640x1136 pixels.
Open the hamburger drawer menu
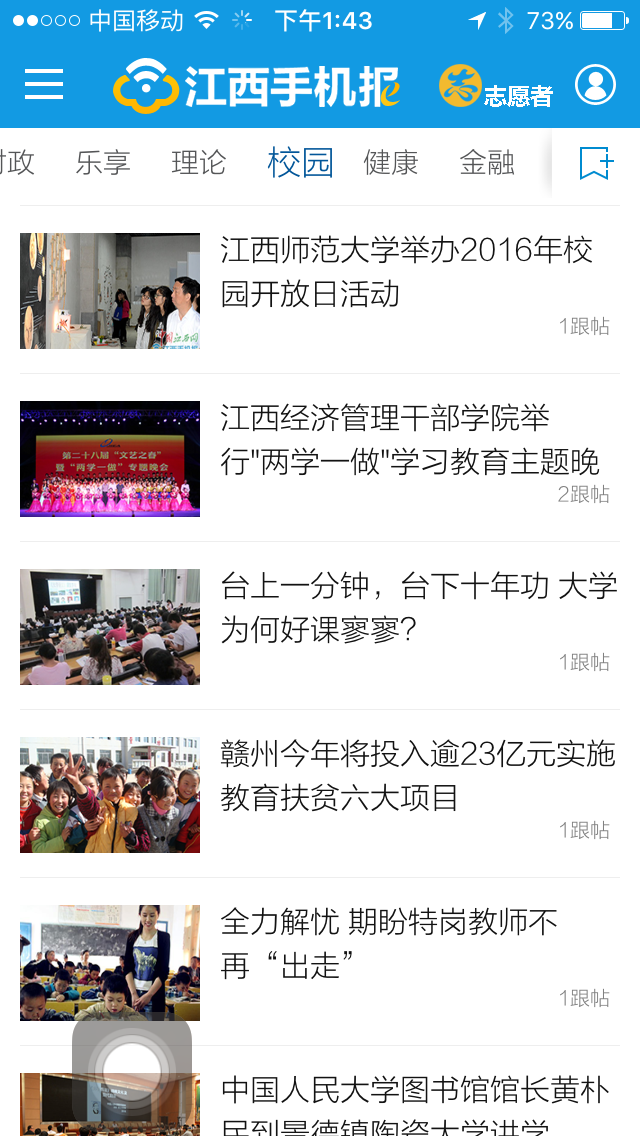pos(44,85)
